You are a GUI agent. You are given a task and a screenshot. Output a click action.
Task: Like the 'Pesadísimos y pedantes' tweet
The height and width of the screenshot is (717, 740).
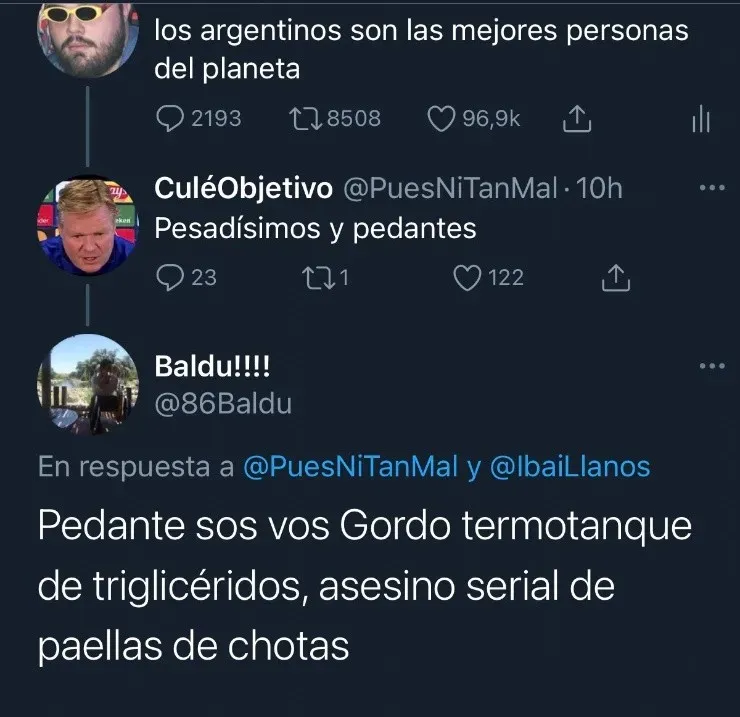coord(468,278)
